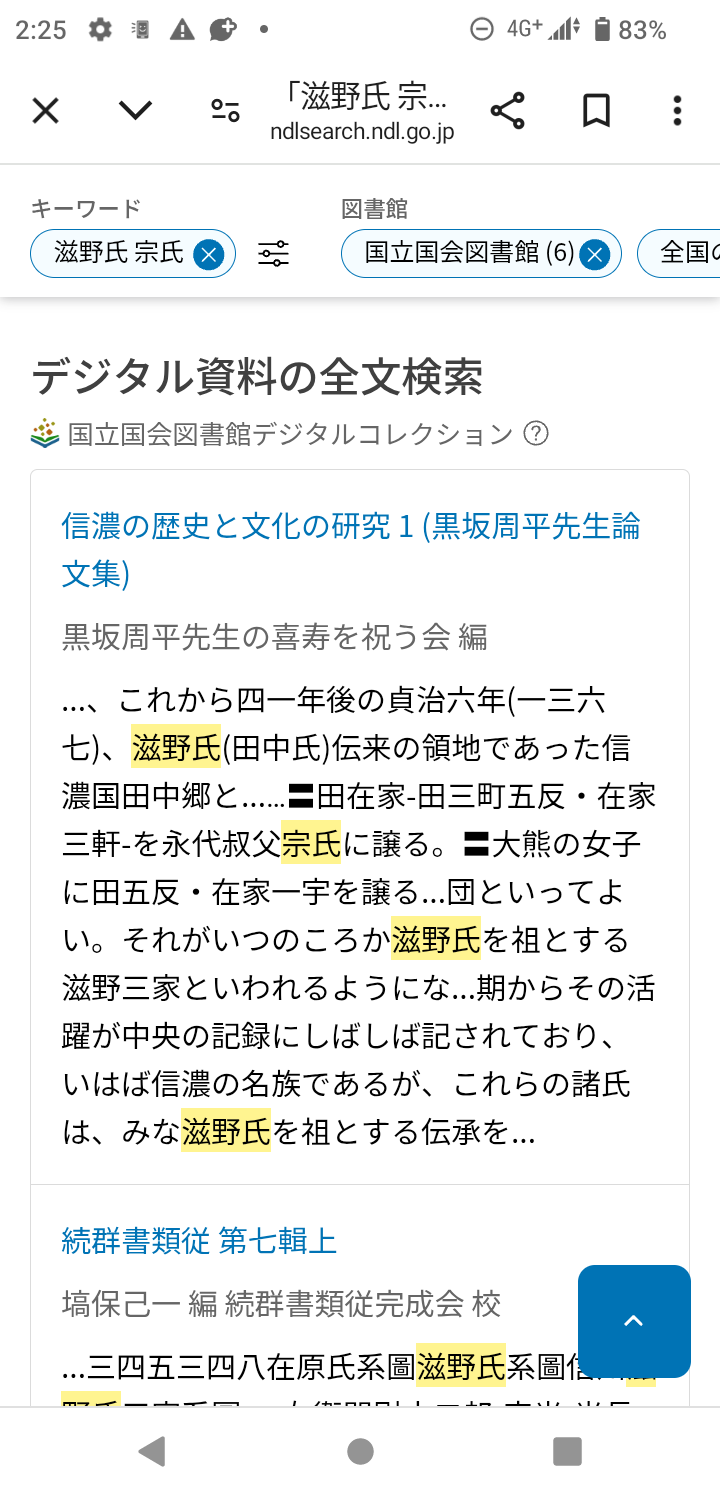This screenshot has height=1496, width=720.
Task: Jump back to top of page
Action: (x=634, y=1321)
